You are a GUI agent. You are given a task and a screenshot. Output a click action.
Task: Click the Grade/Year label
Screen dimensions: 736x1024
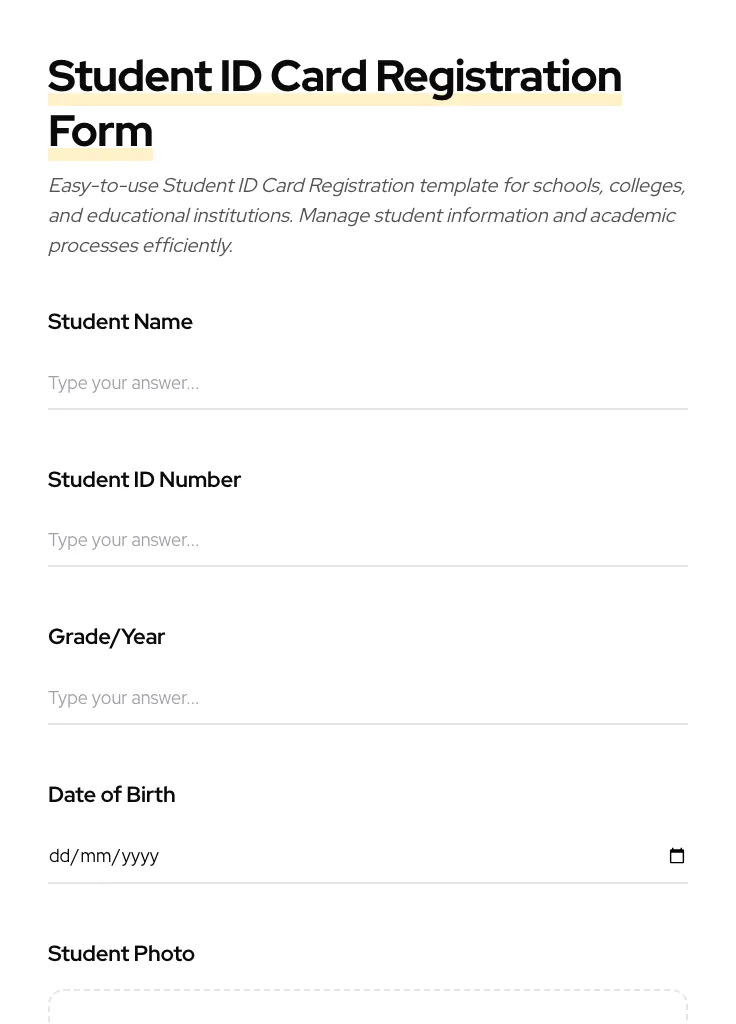pyautogui.click(x=106, y=636)
